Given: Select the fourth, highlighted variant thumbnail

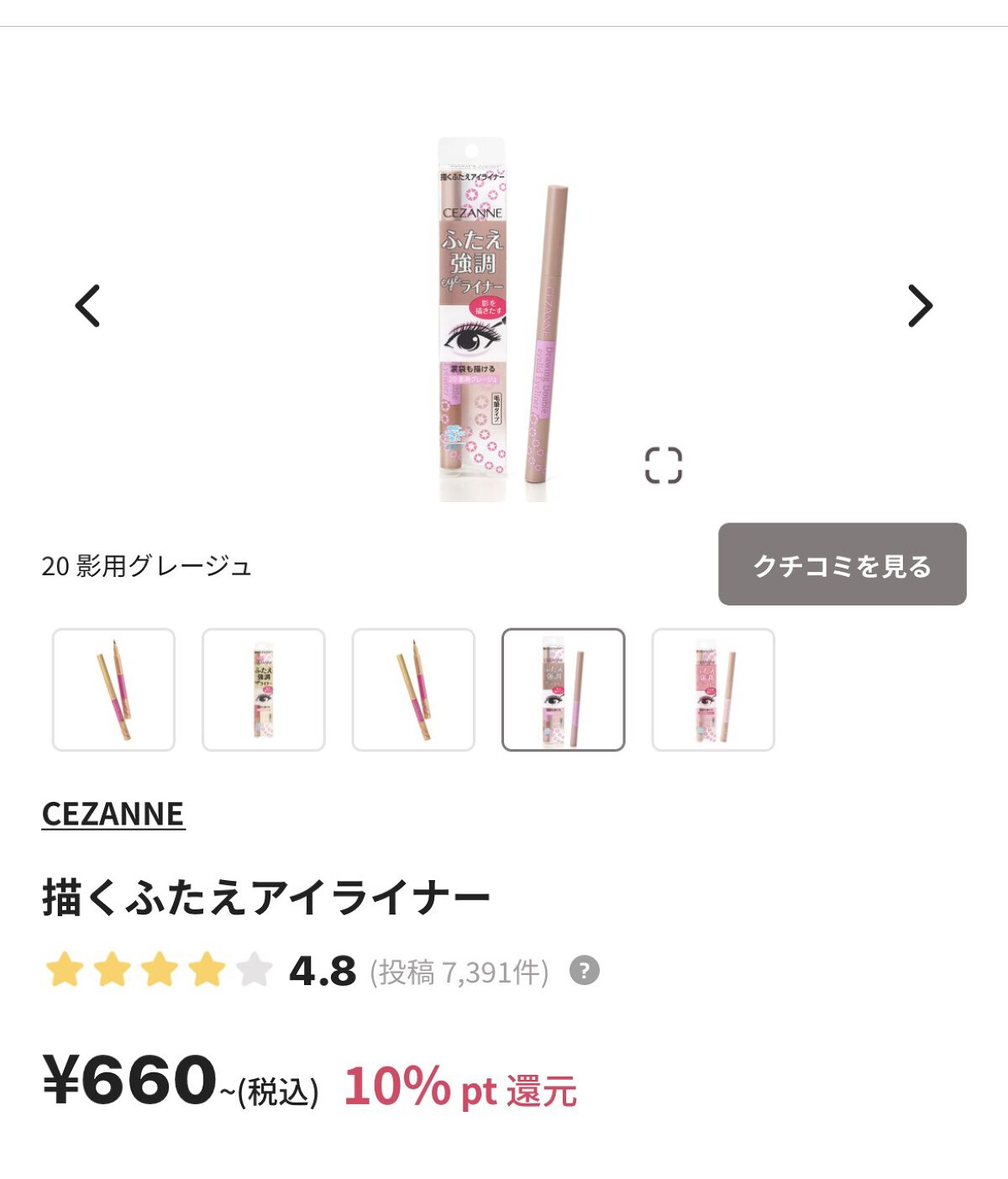Looking at the screenshot, I should [x=563, y=689].
